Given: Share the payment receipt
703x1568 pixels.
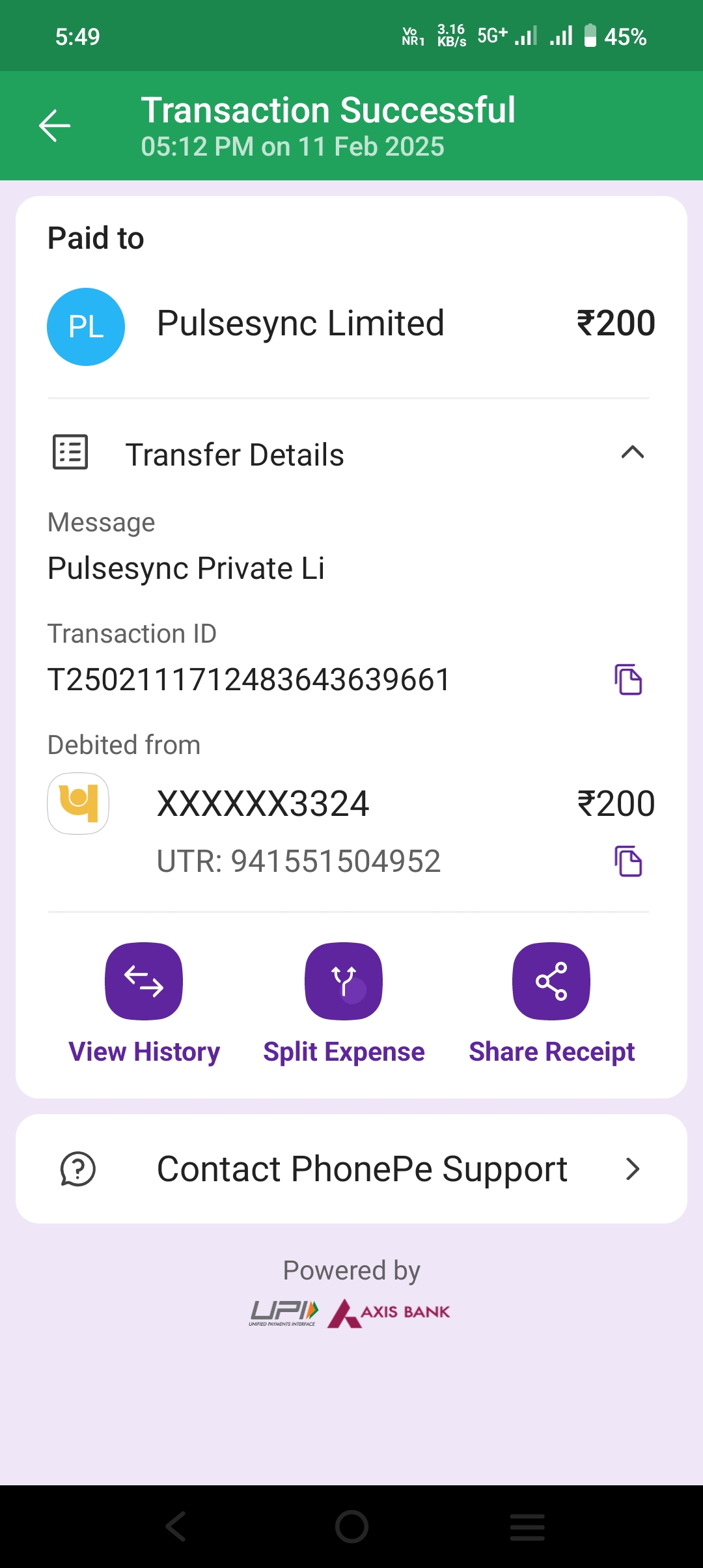Looking at the screenshot, I should pos(551,982).
